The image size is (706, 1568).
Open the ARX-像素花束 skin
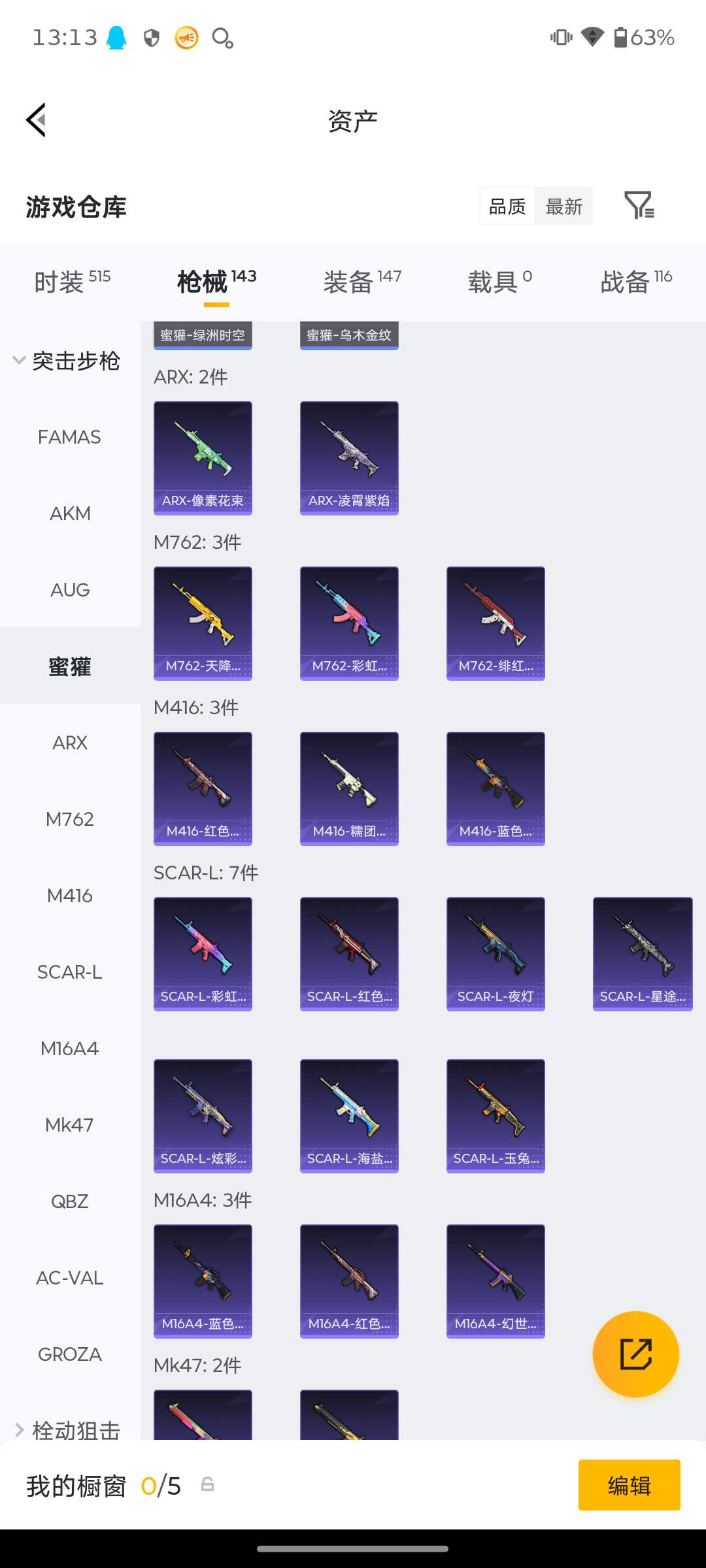tap(203, 458)
